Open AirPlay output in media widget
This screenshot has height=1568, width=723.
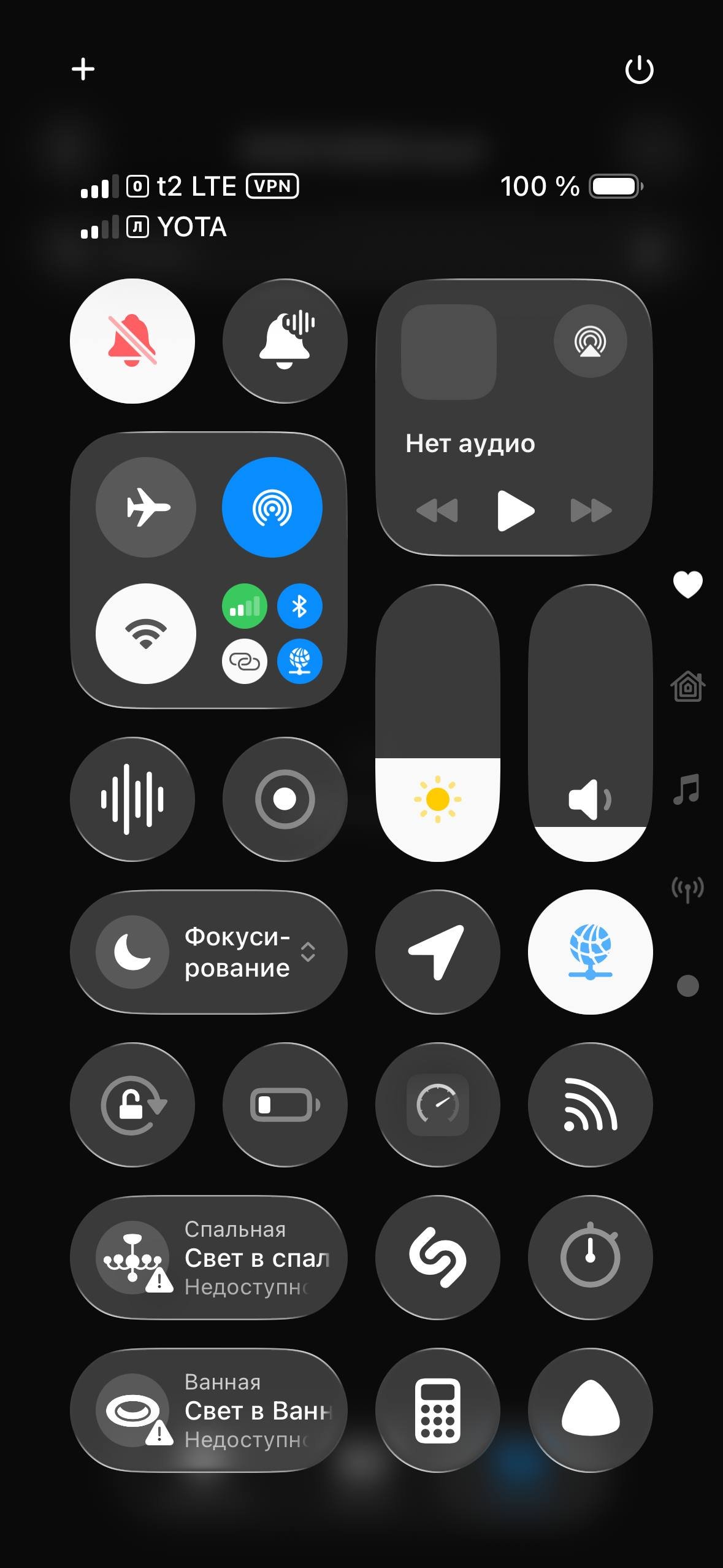click(x=590, y=341)
